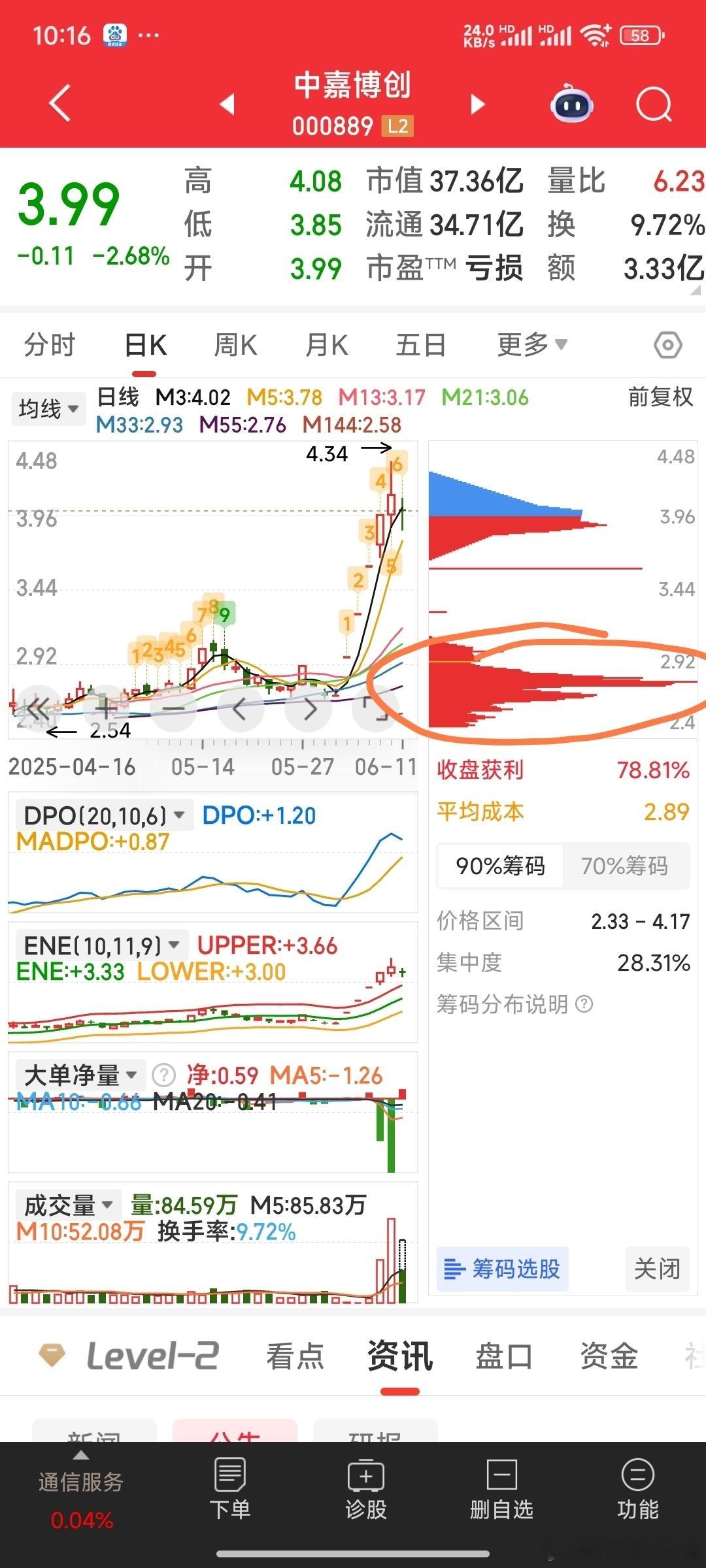Switch to the next stock arrow
Viewport: 706px width, 1568px height.
tap(478, 105)
